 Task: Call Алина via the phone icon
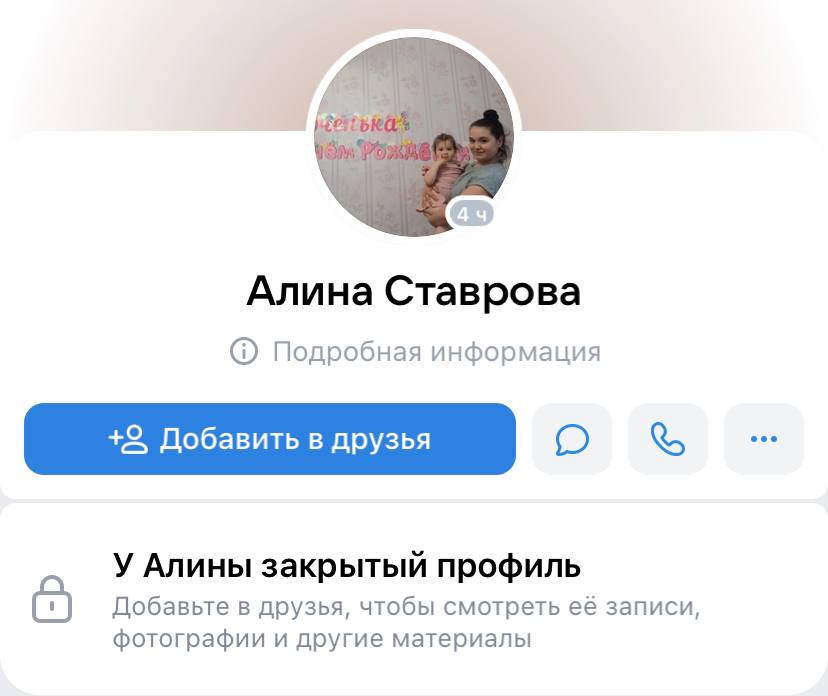point(668,439)
